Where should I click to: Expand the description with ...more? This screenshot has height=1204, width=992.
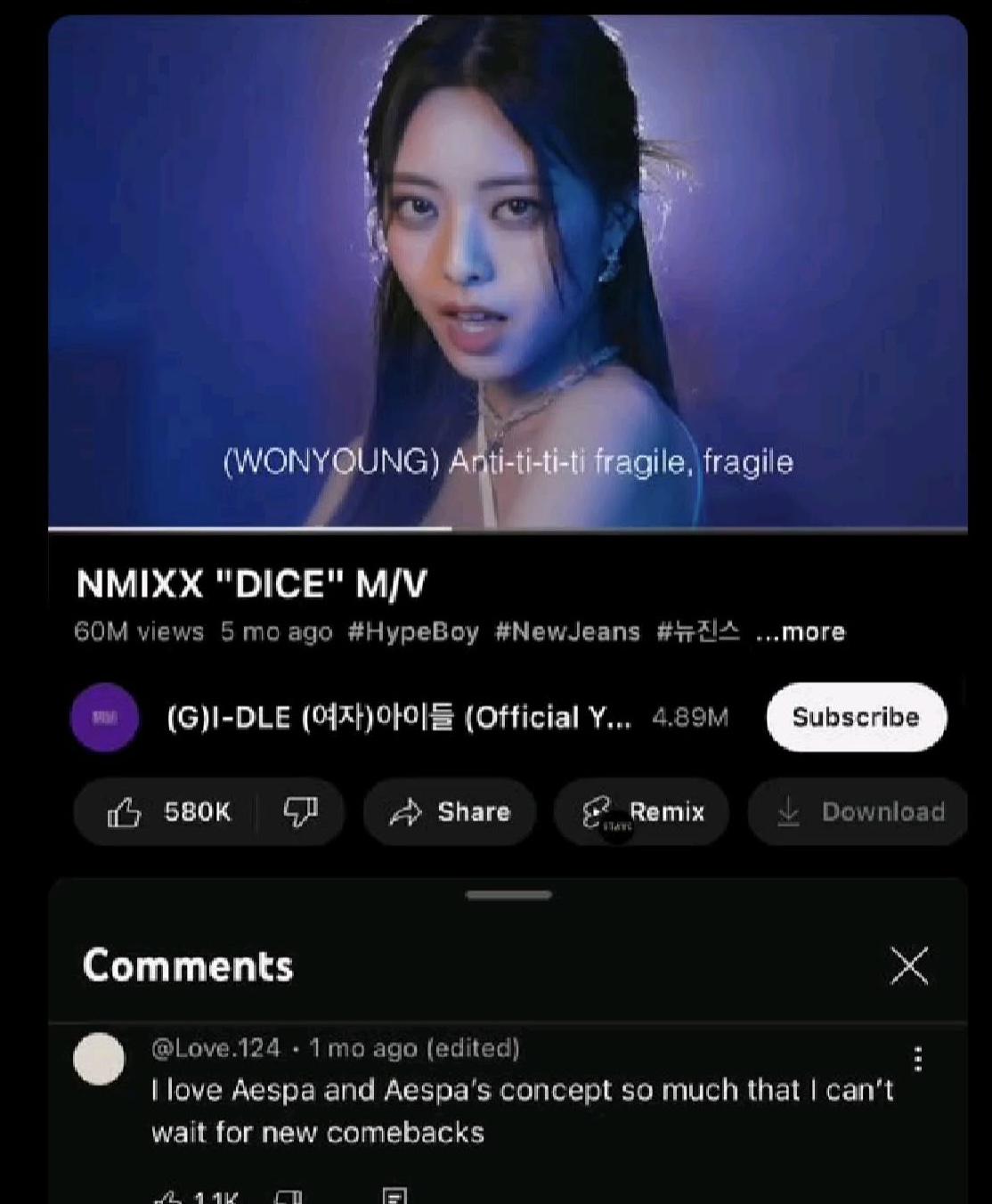800,632
